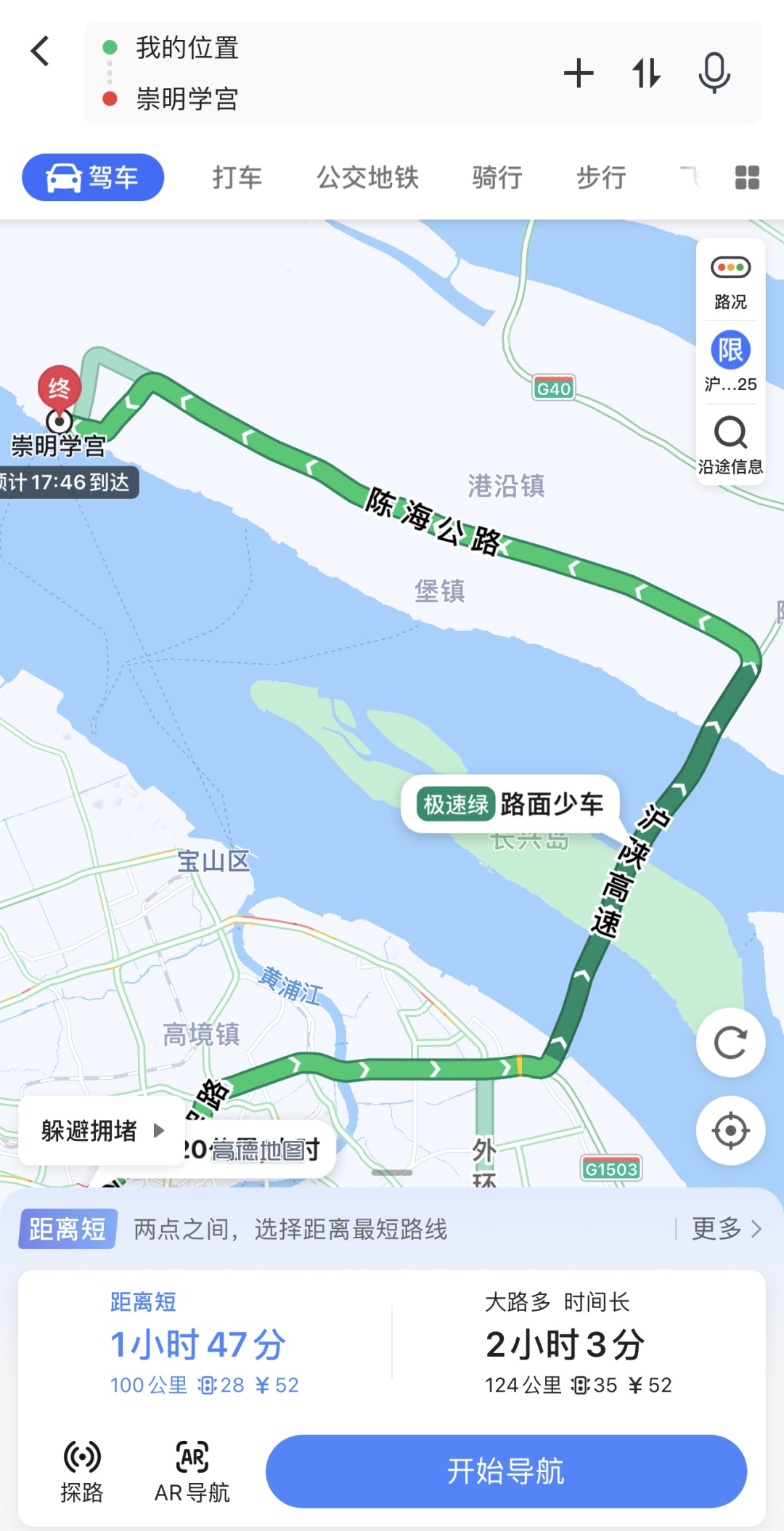Switch to the 步行 tab
784x1531 pixels.
[x=601, y=177]
